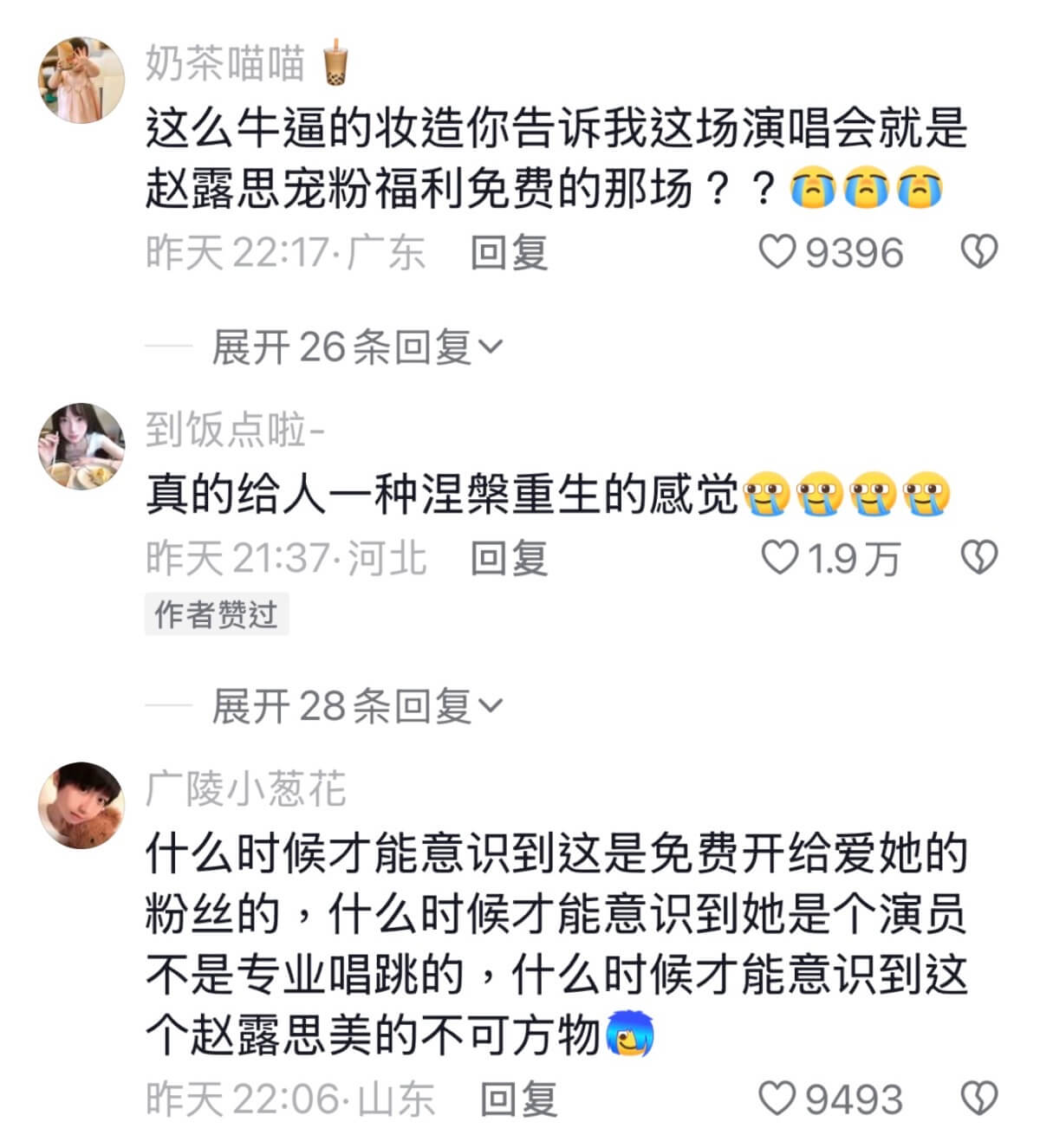Like 奶茶喵喵's comment
The height and width of the screenshot is (1148, 1040).
(x=777, y=252)
